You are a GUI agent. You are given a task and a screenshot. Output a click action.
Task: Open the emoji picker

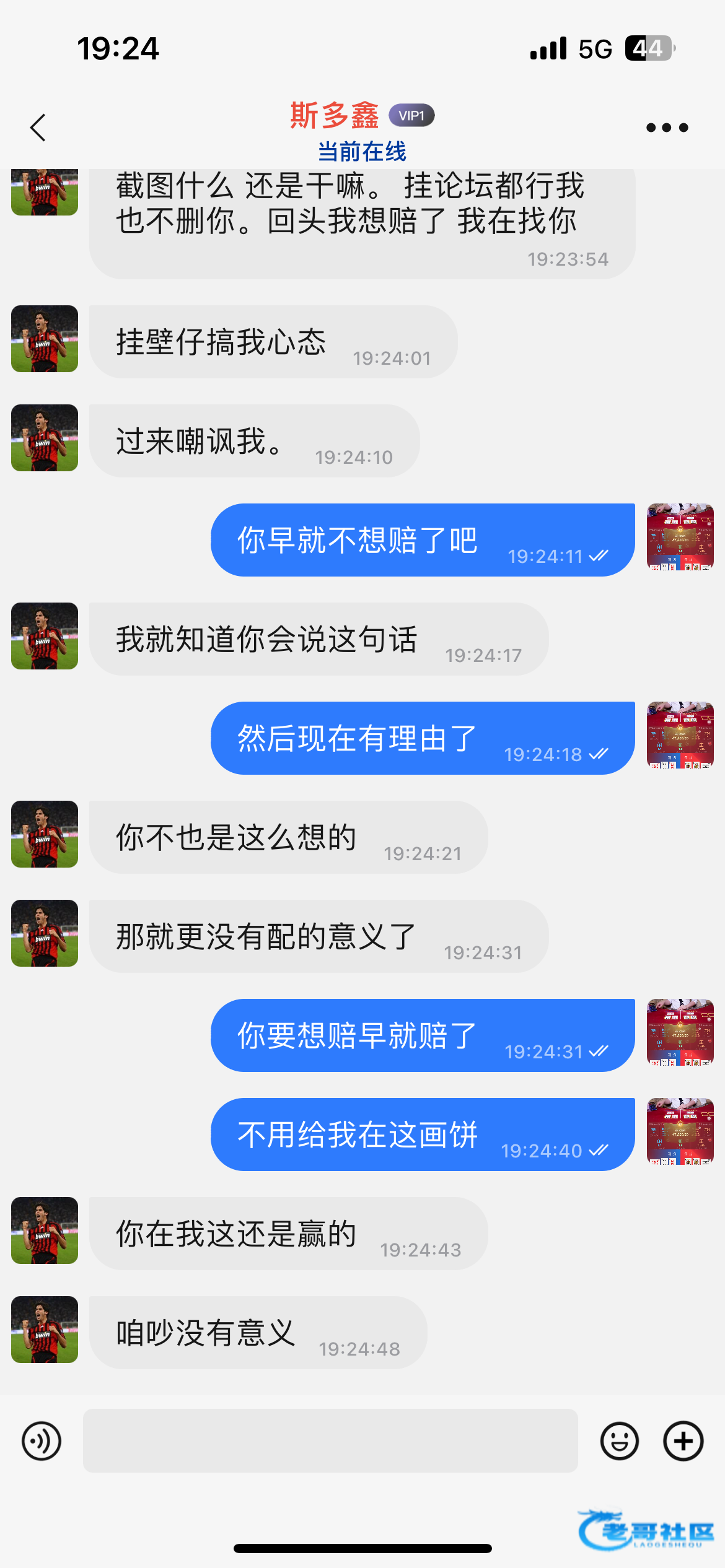619,1440
